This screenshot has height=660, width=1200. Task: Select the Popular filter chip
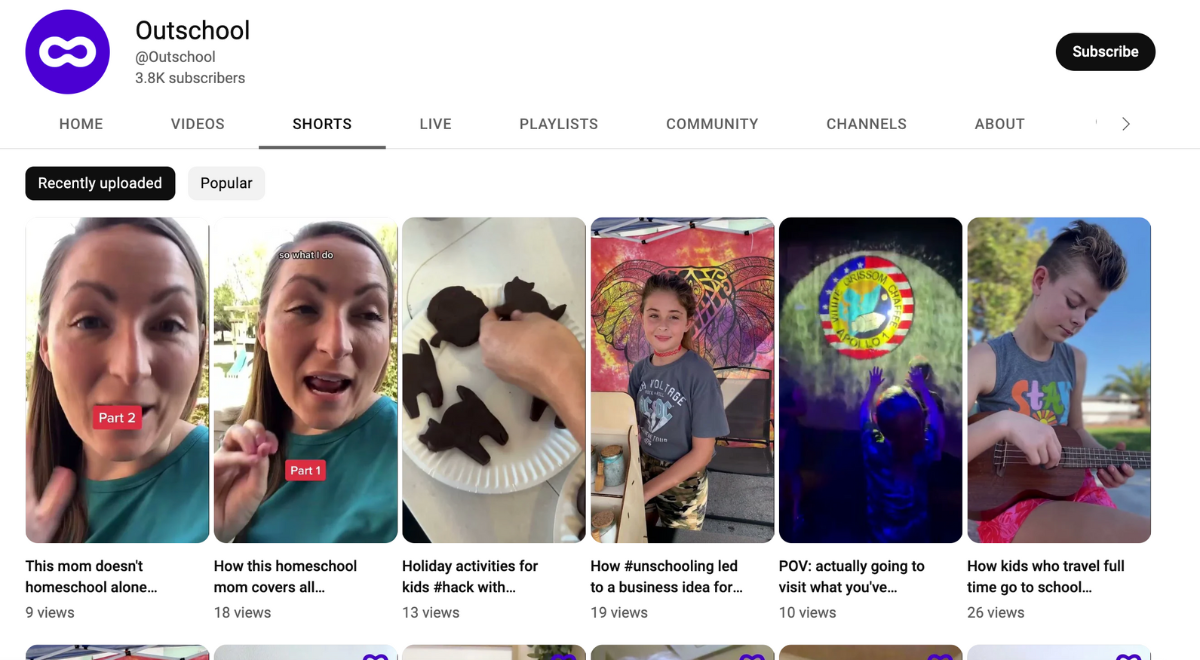coord(226,183)
